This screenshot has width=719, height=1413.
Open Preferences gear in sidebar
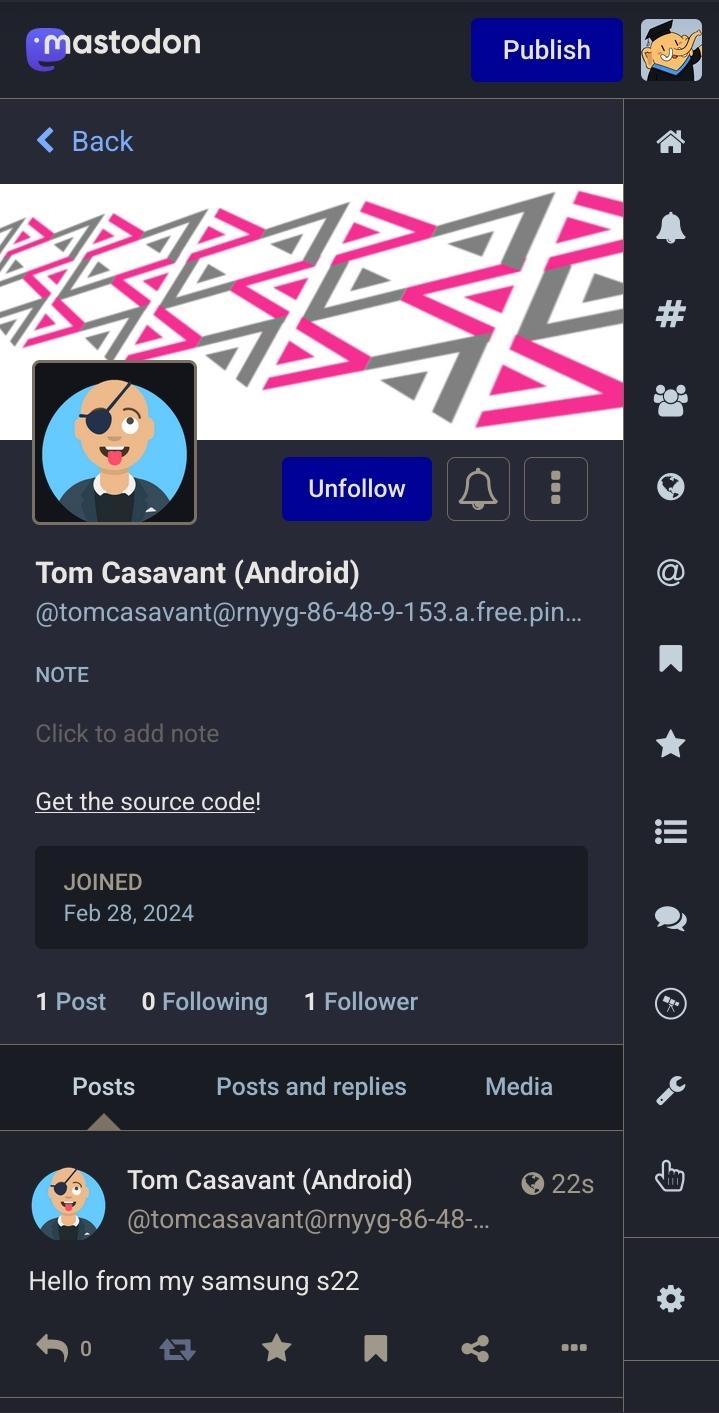pos(670,1299)
